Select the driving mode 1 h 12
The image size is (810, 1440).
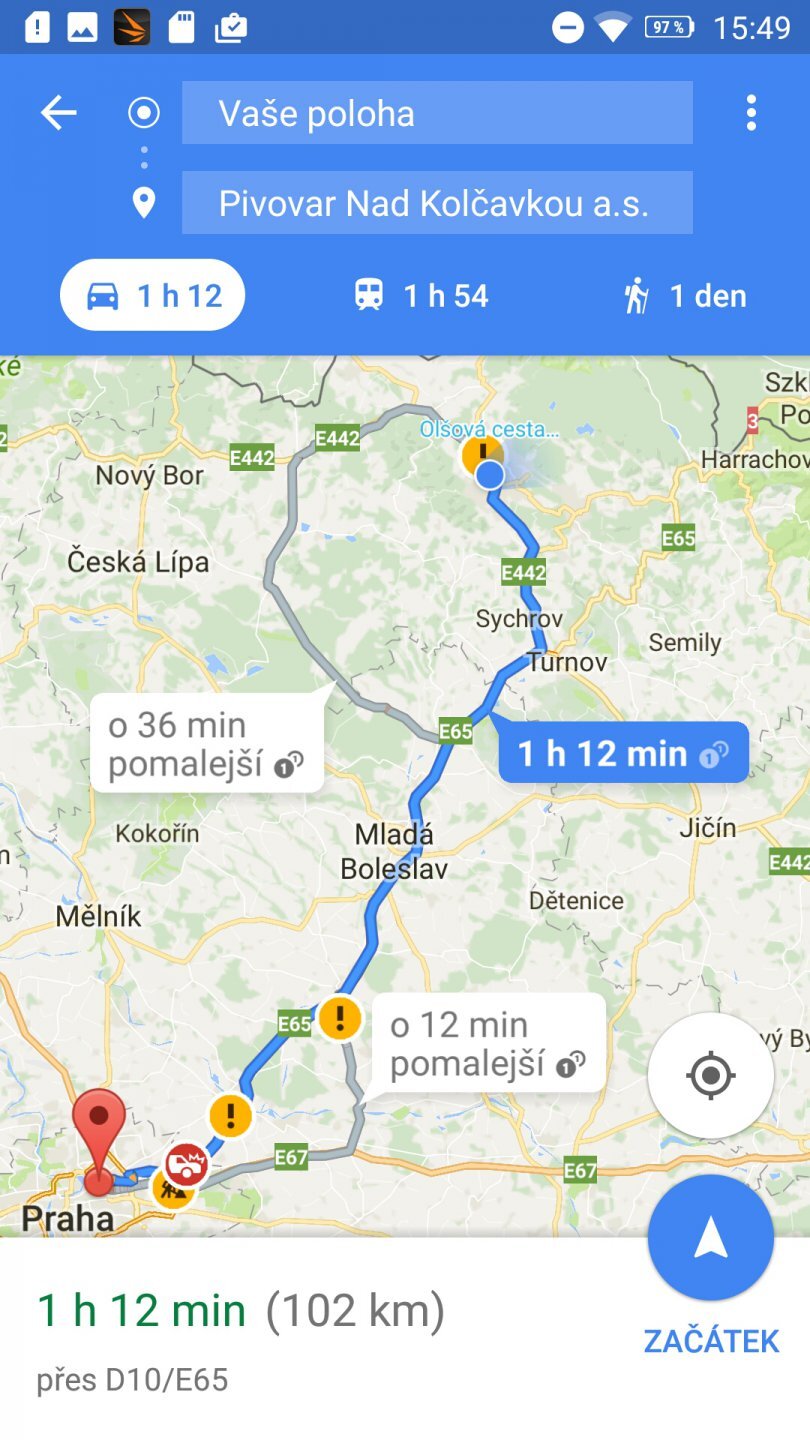tap(153, 295)
